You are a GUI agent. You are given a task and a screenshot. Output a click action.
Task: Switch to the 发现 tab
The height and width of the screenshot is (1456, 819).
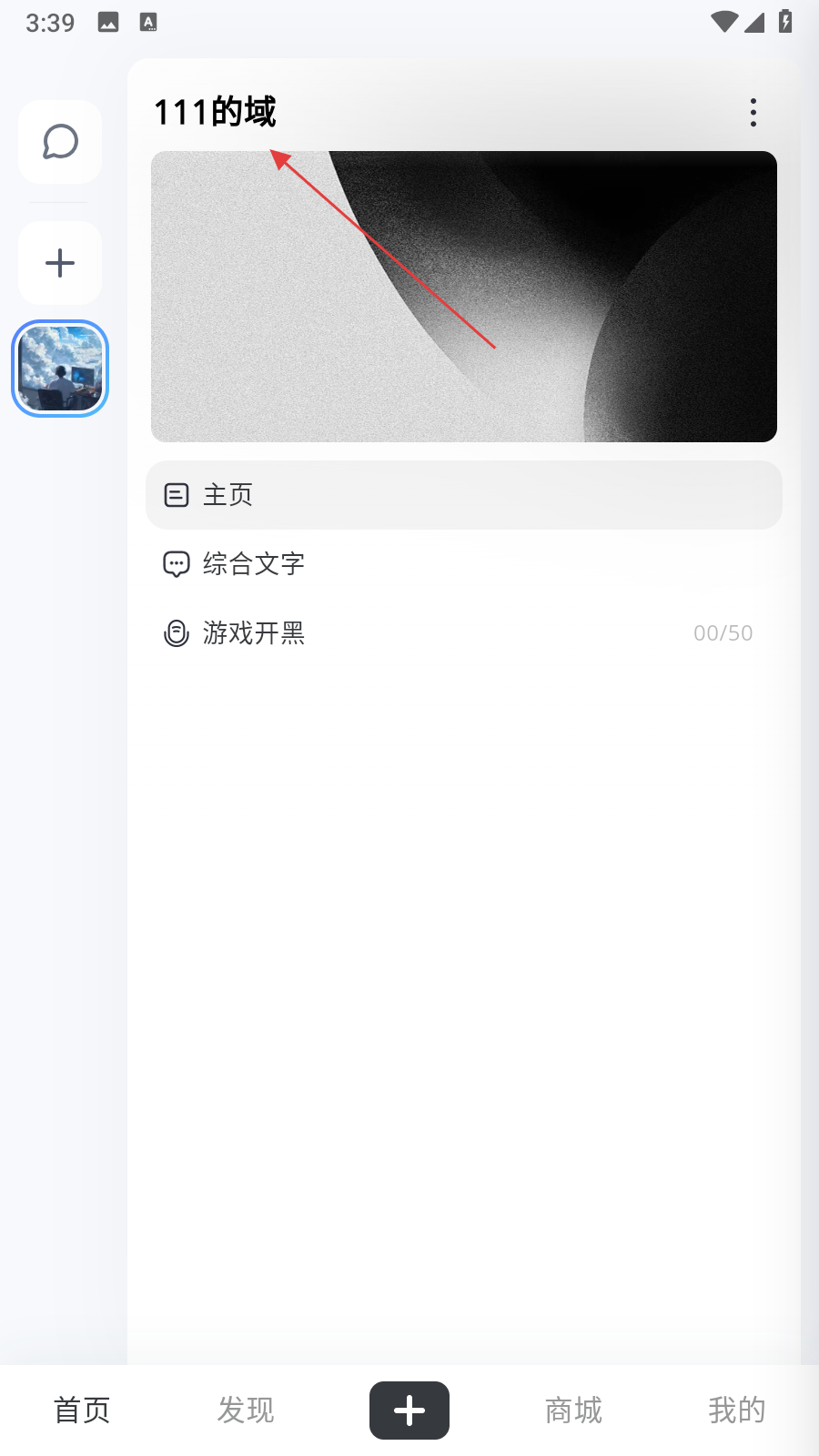pos(246,1410)
